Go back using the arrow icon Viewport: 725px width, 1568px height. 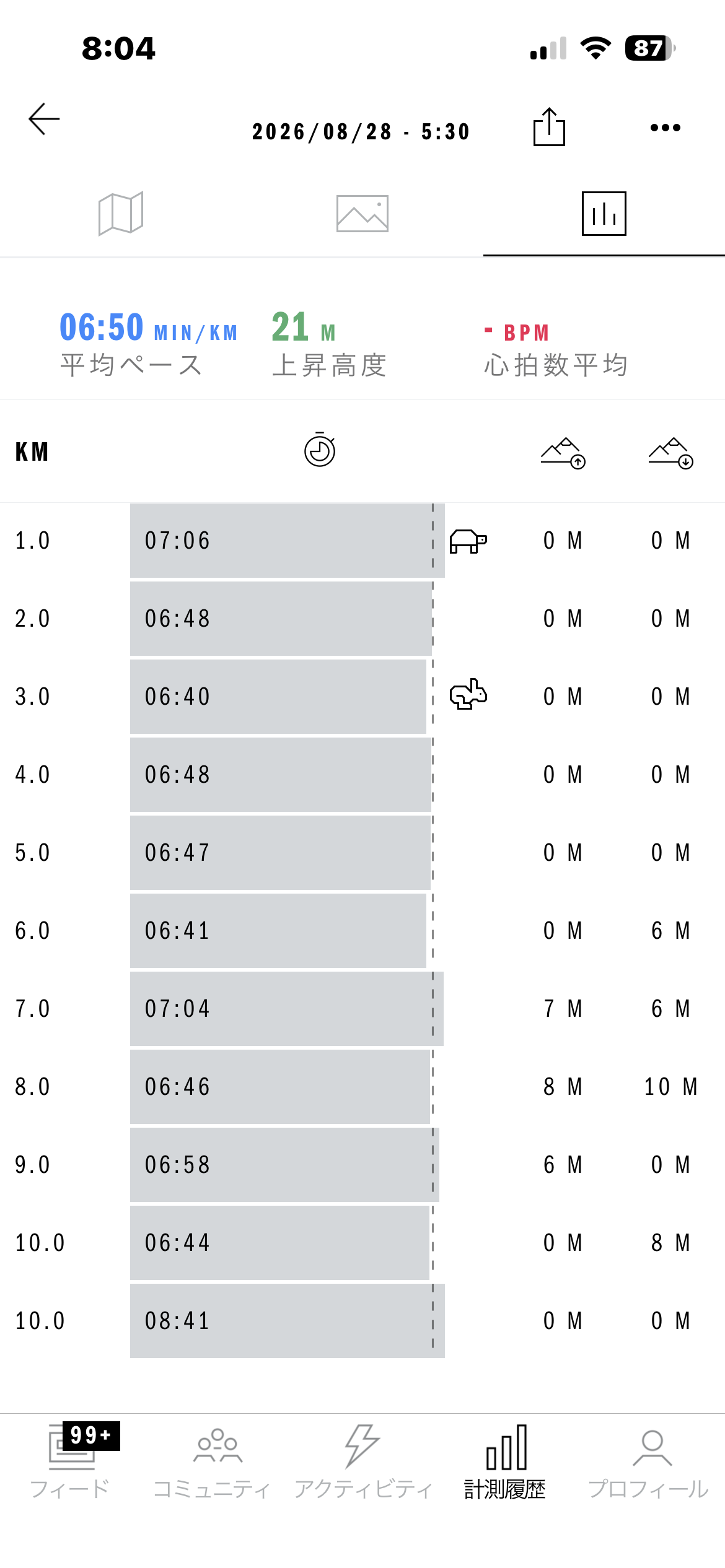tap(44, 119)
